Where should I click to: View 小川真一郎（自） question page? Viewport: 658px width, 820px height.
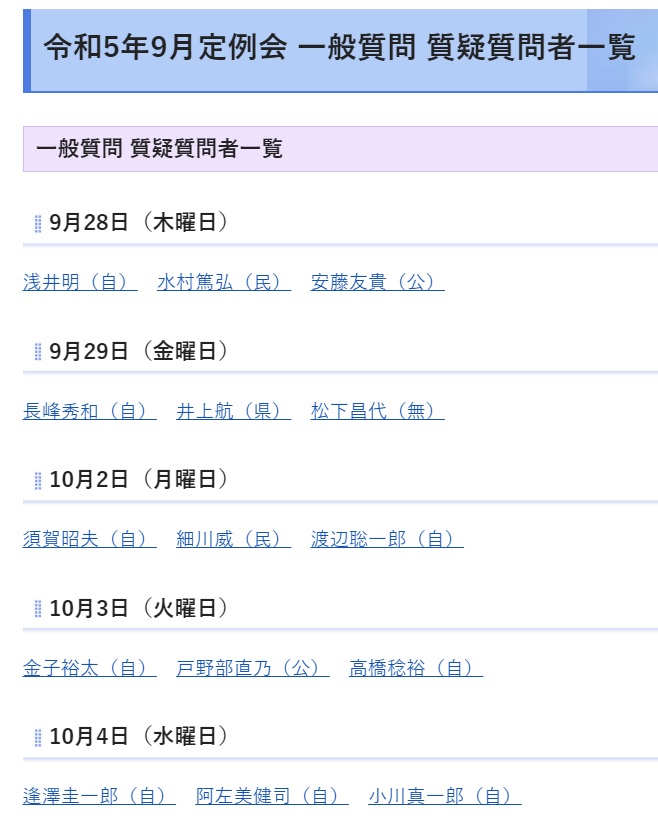click(444, 796)
